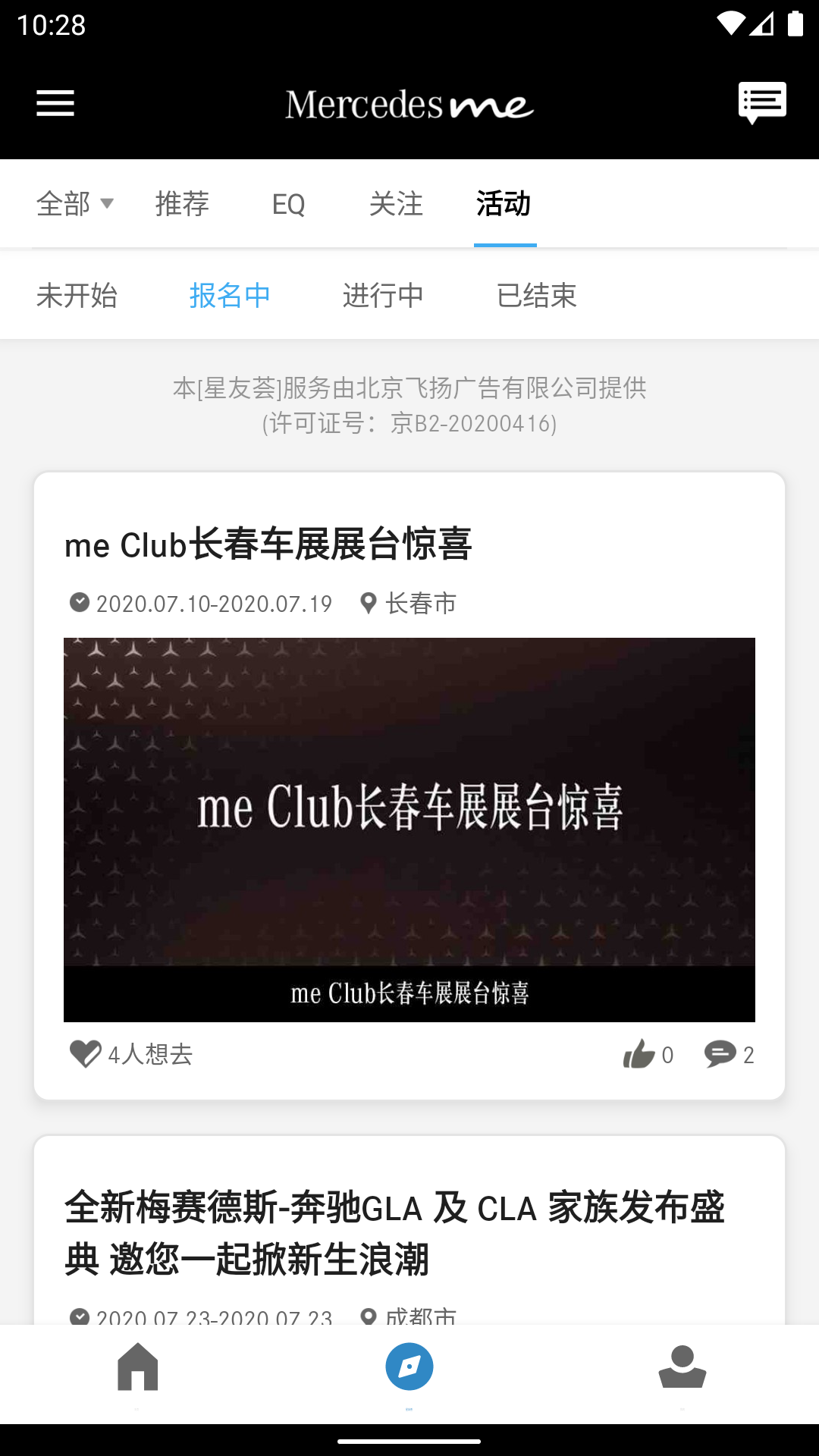Open comments on 长春车展 activity
Screen dimensions: 819x1456
coord(720,1053)
